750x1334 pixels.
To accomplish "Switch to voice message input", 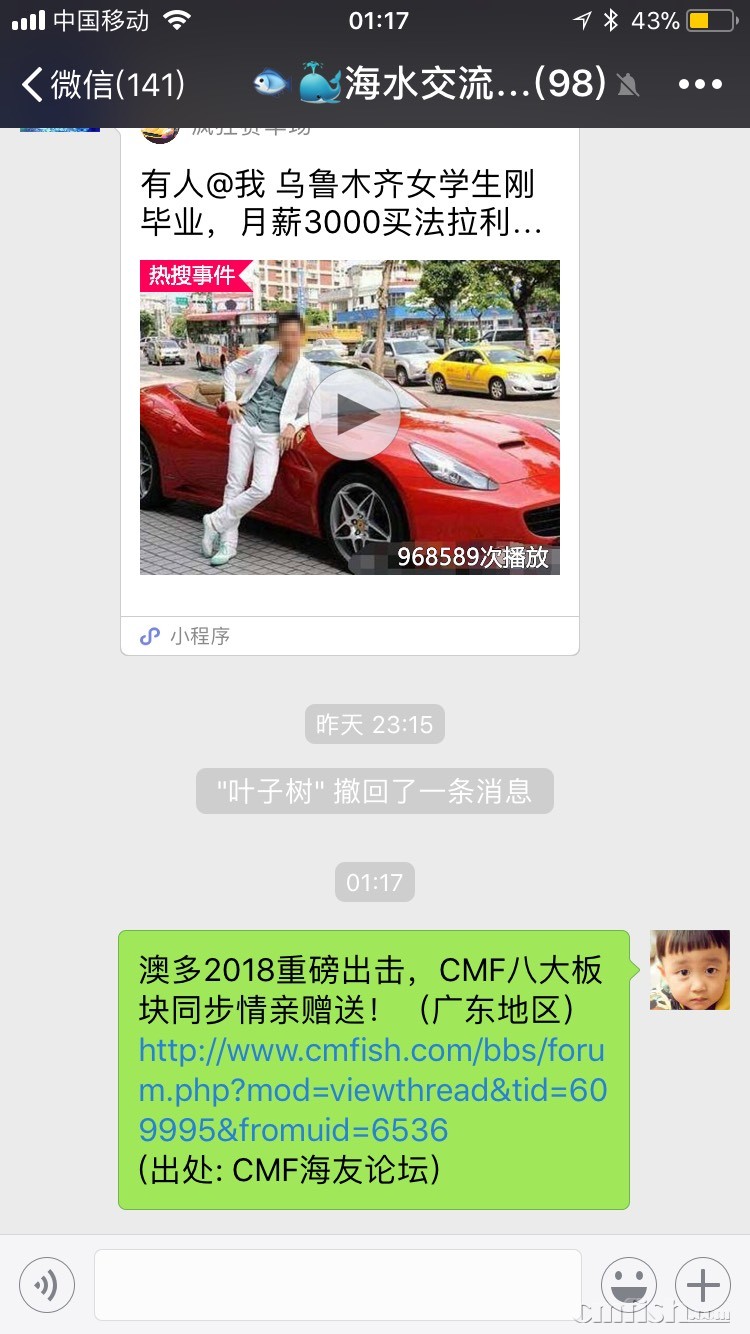I will pos(47,1284).
